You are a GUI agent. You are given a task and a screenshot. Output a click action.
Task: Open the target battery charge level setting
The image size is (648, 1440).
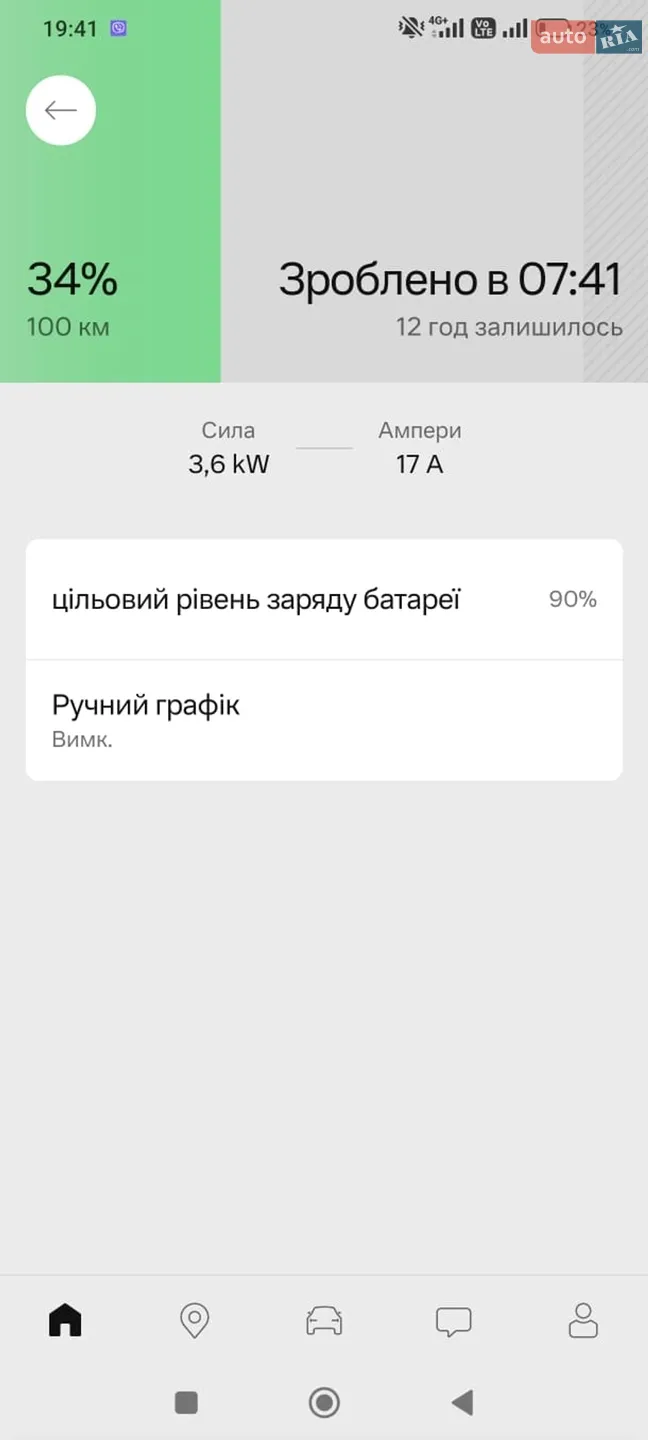click(x=324, y=600)
